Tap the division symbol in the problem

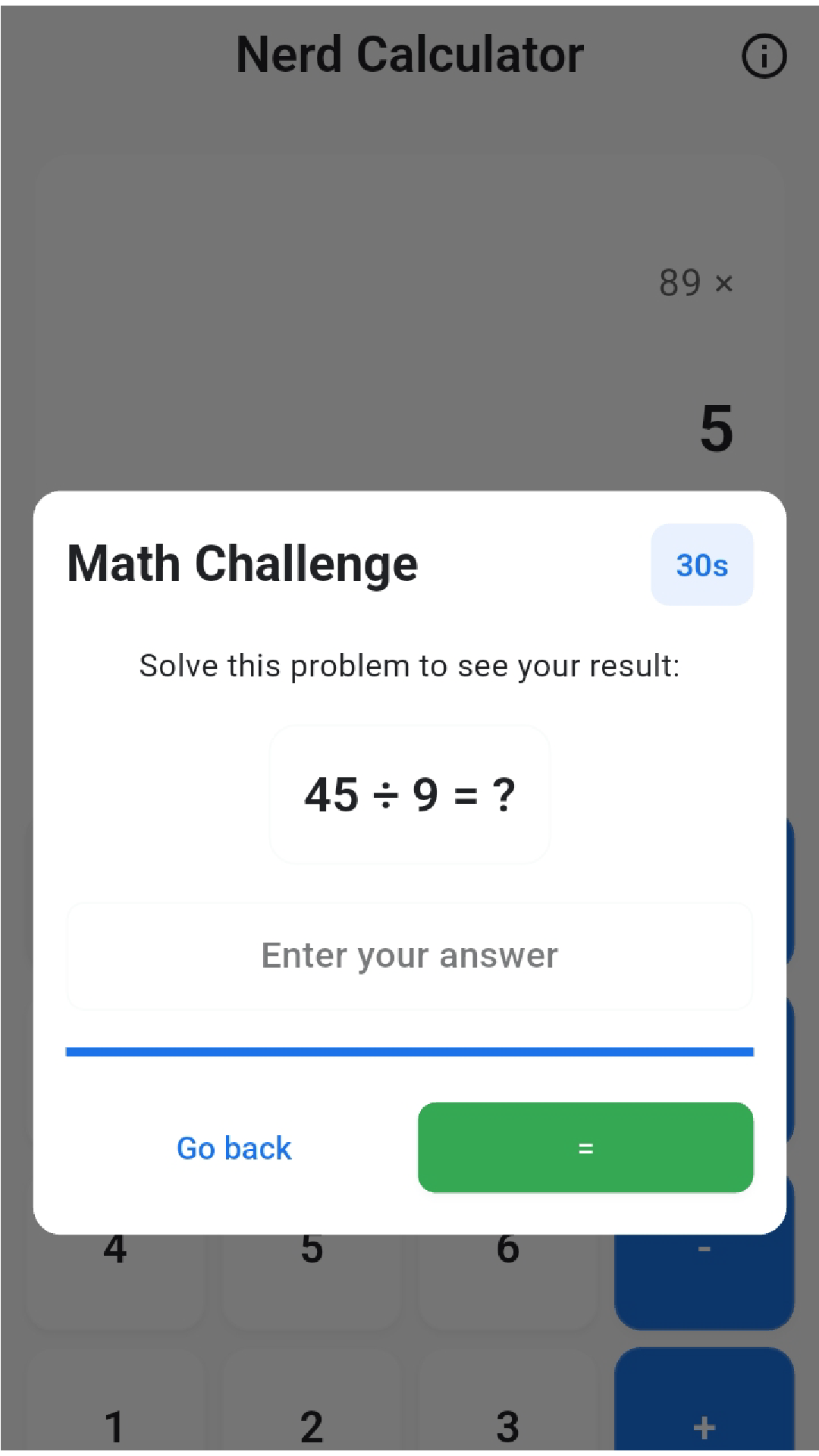[386, 794]
